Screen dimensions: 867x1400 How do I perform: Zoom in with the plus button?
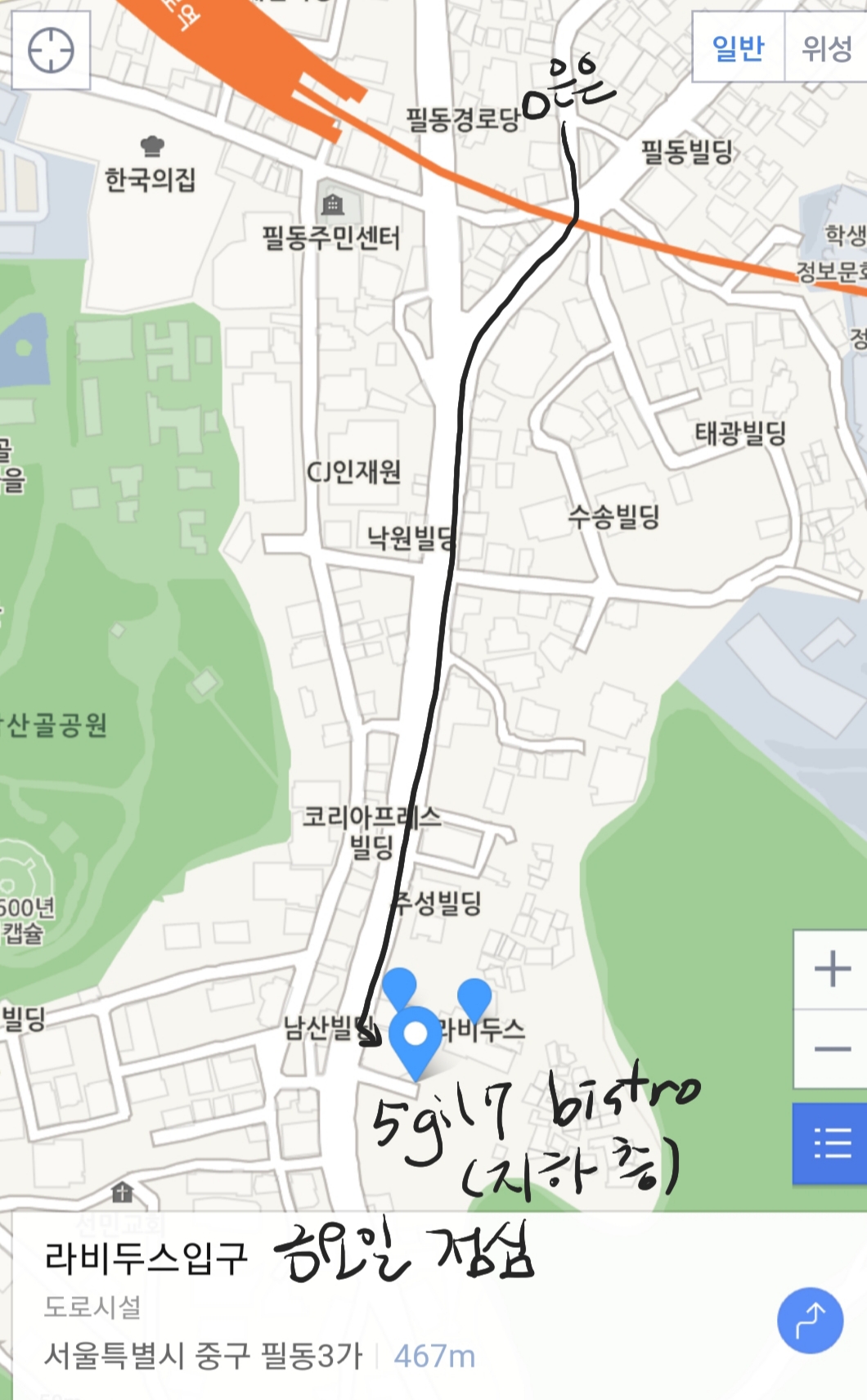pyautogui.click(x=832, y=969)
